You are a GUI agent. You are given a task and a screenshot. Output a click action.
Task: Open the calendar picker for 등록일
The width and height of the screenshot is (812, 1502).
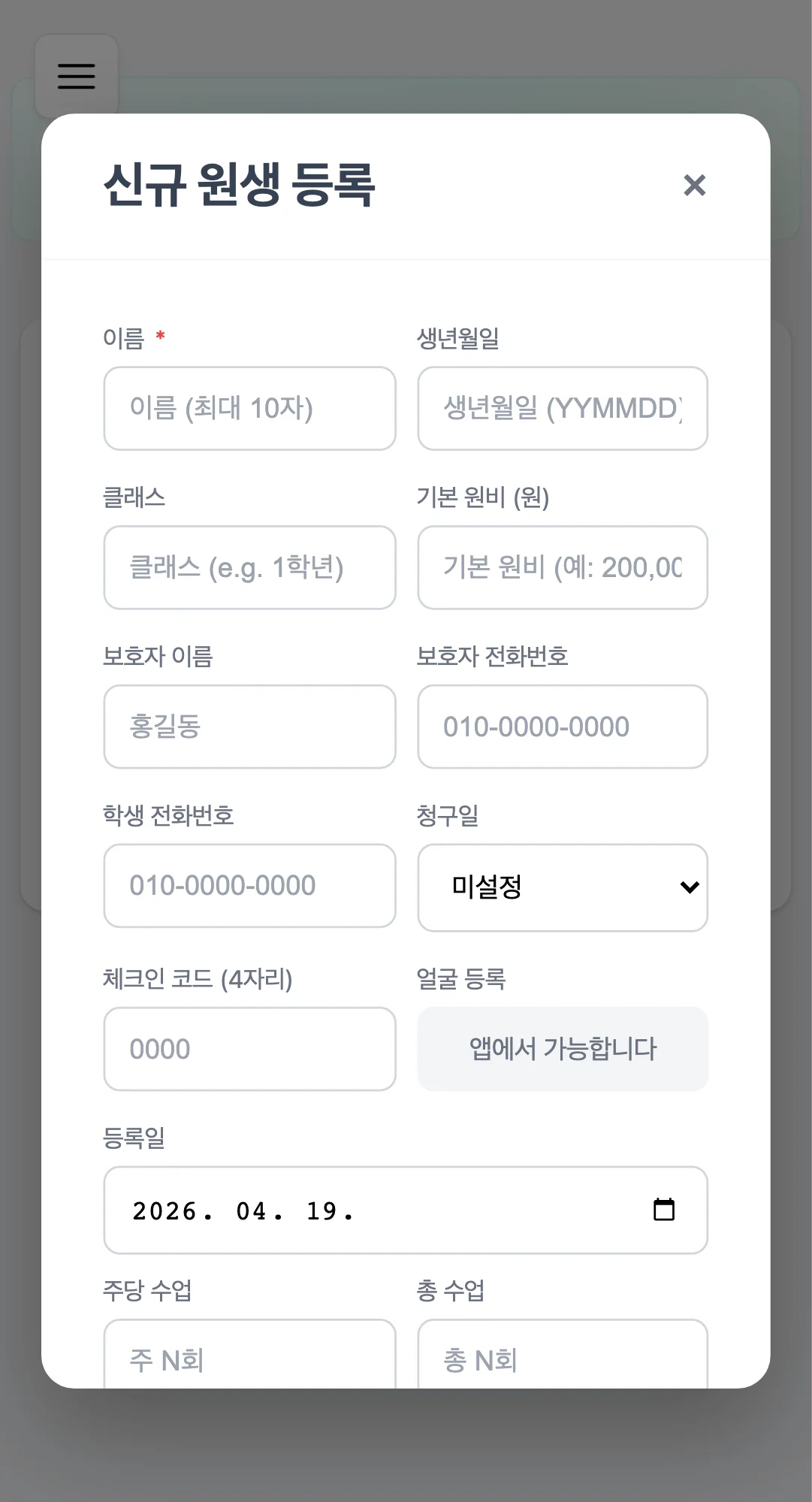click(x=664, y=1210)
